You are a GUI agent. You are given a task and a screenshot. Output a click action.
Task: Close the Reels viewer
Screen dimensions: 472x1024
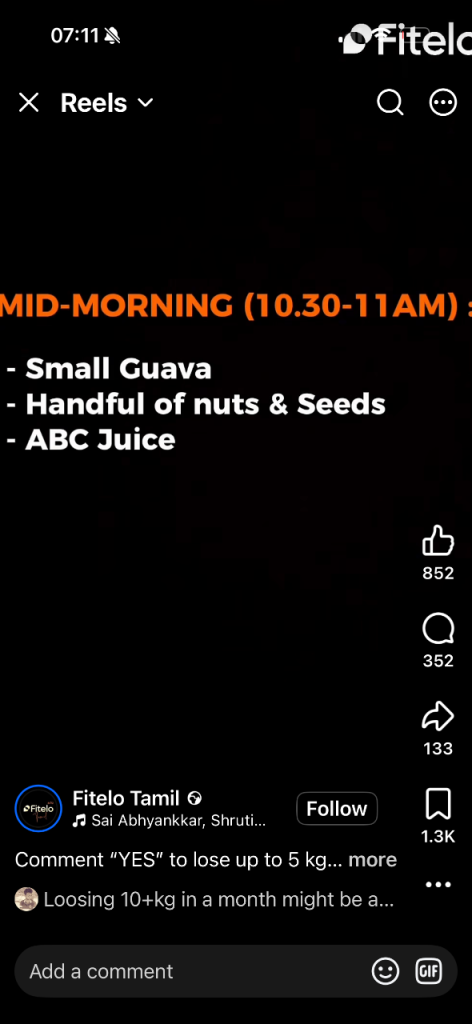(x=29, y=103)
